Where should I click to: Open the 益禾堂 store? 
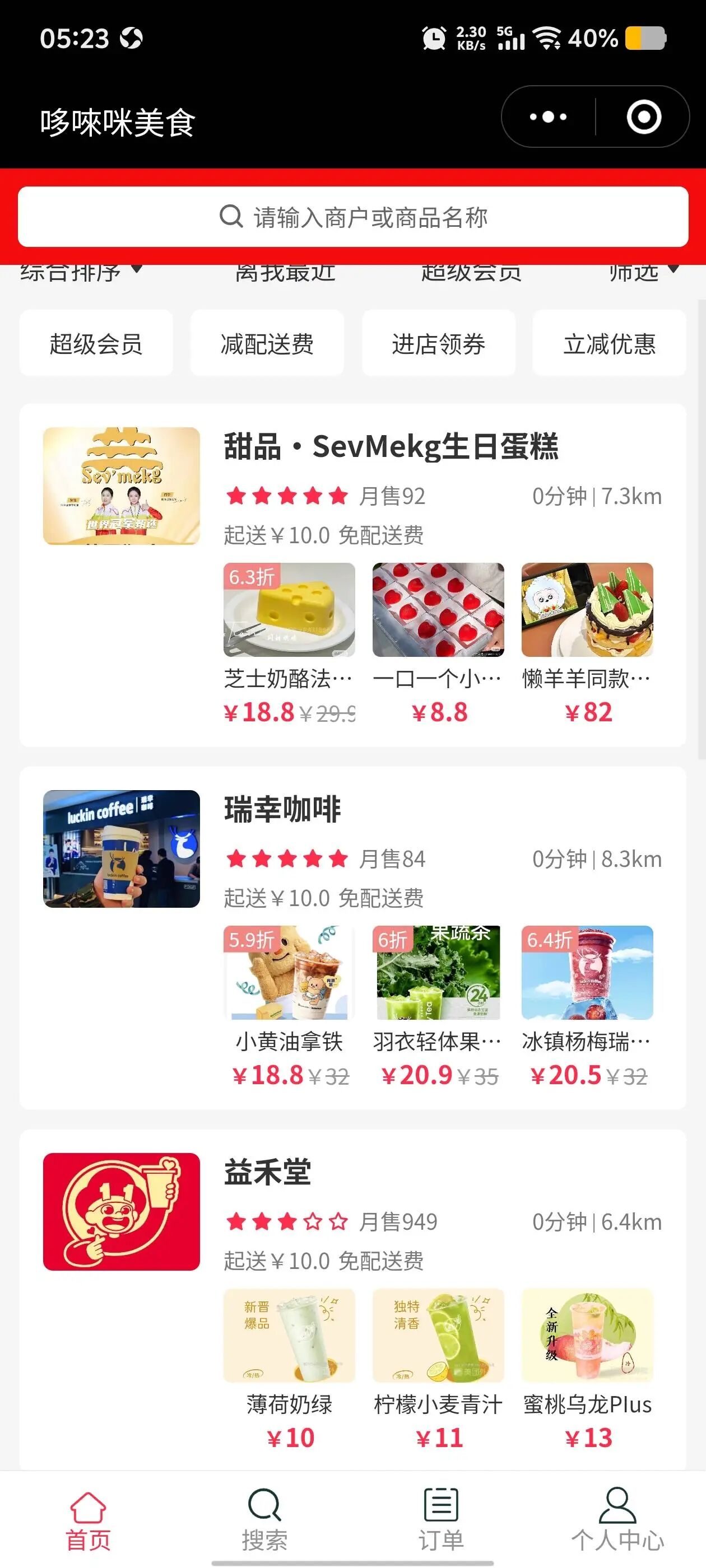pyautogui.click(x=267, y=1172)
